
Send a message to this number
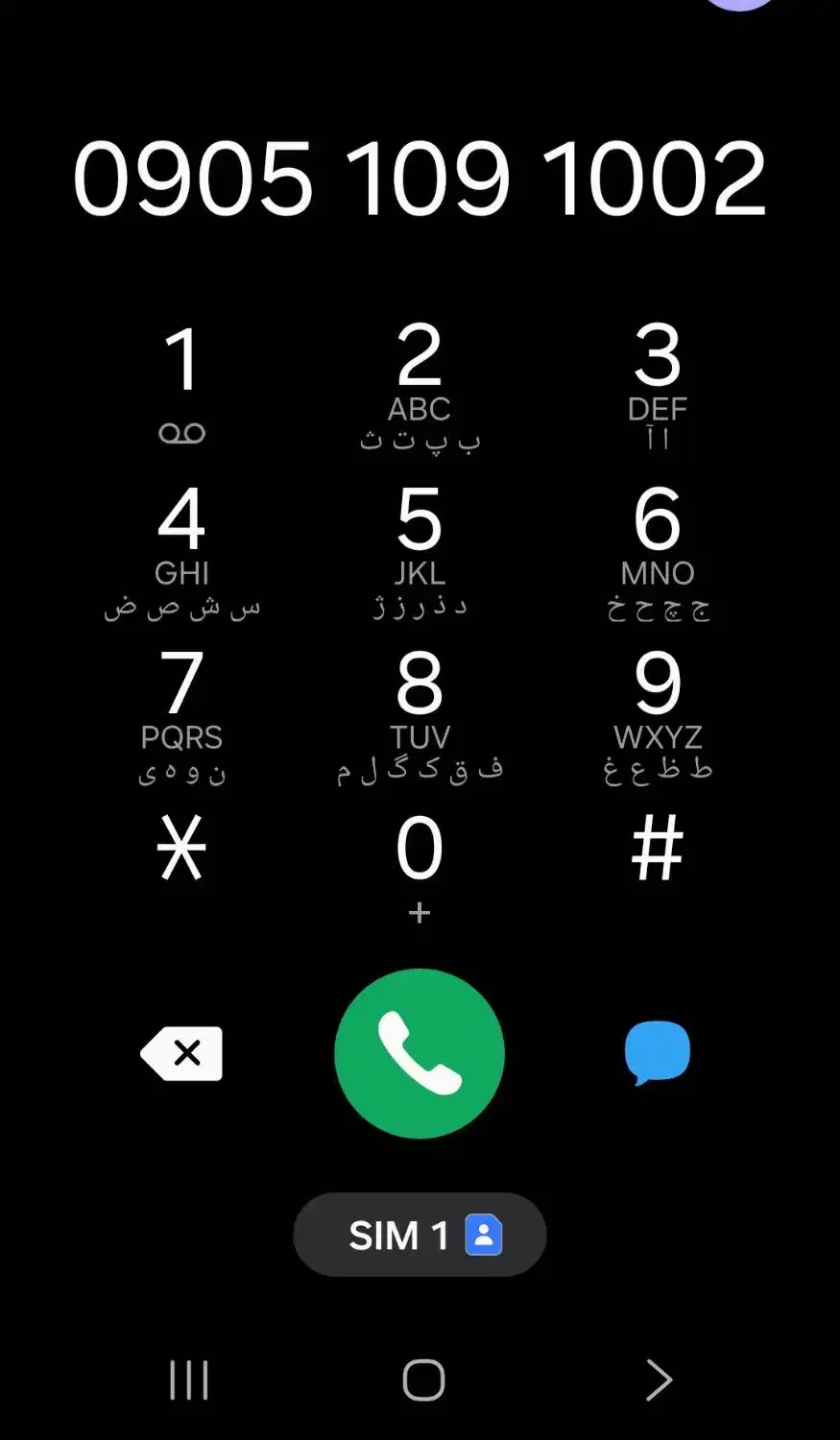(x=658, y=1053)
